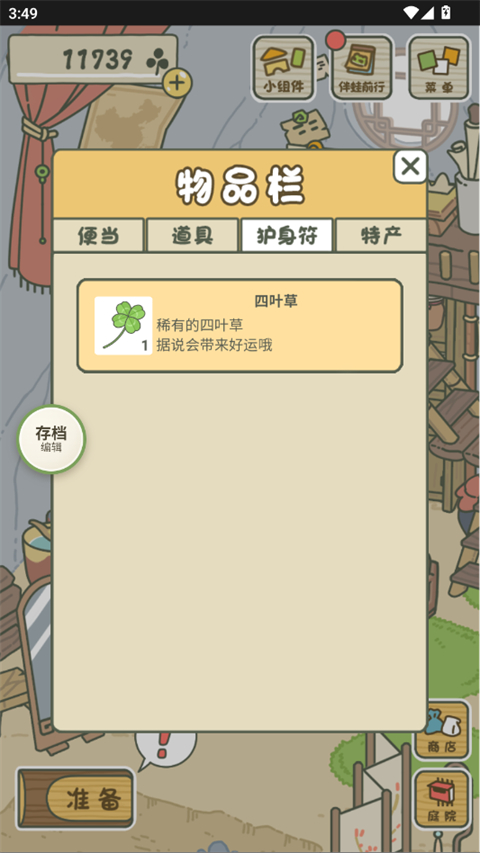Viewport: 480px width, 853px height.
Task: Add more clovers with the plus icon
Action: (x=177, y=83)
